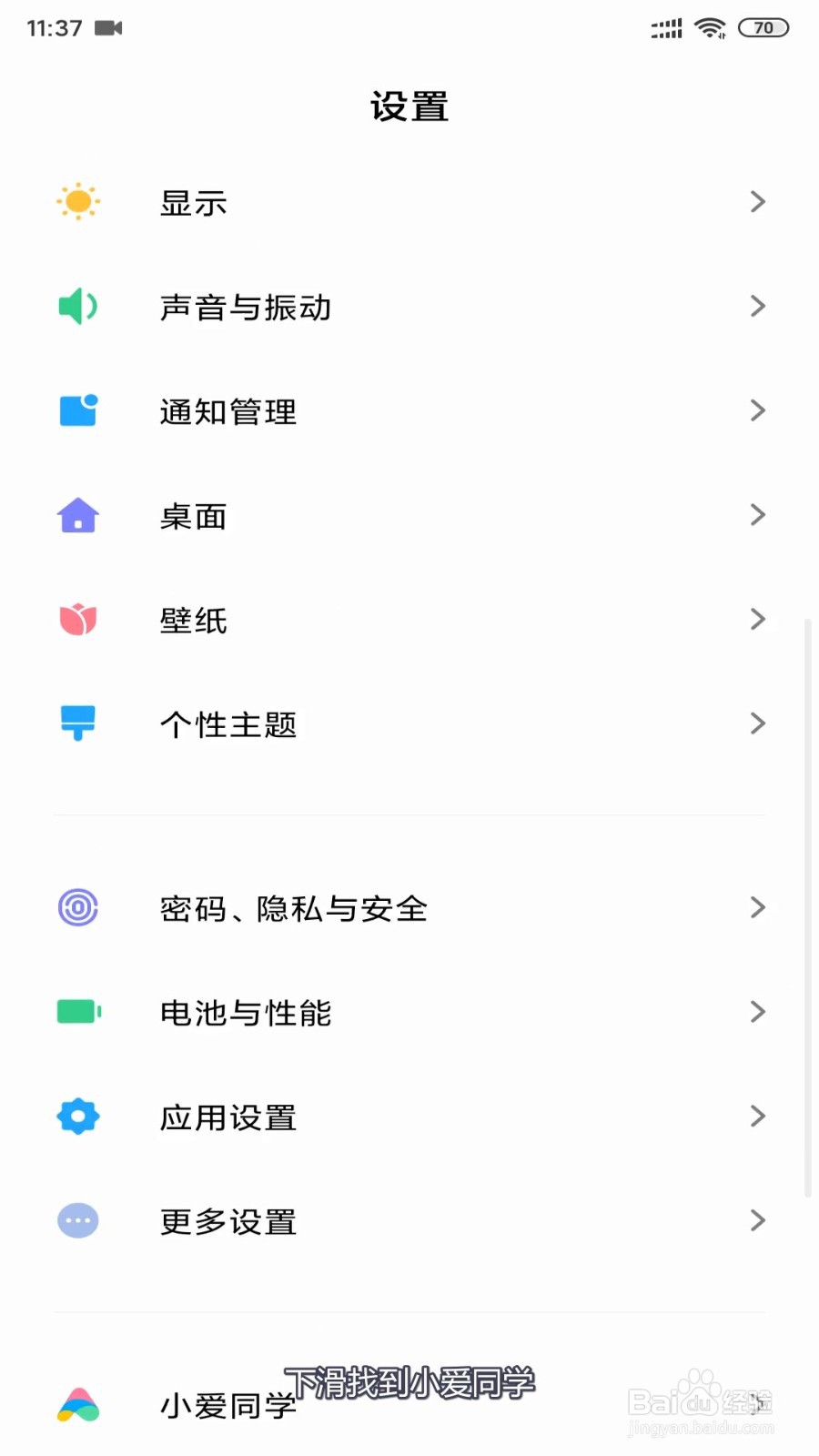Open 壁纸 wallpaper settings

409,620
